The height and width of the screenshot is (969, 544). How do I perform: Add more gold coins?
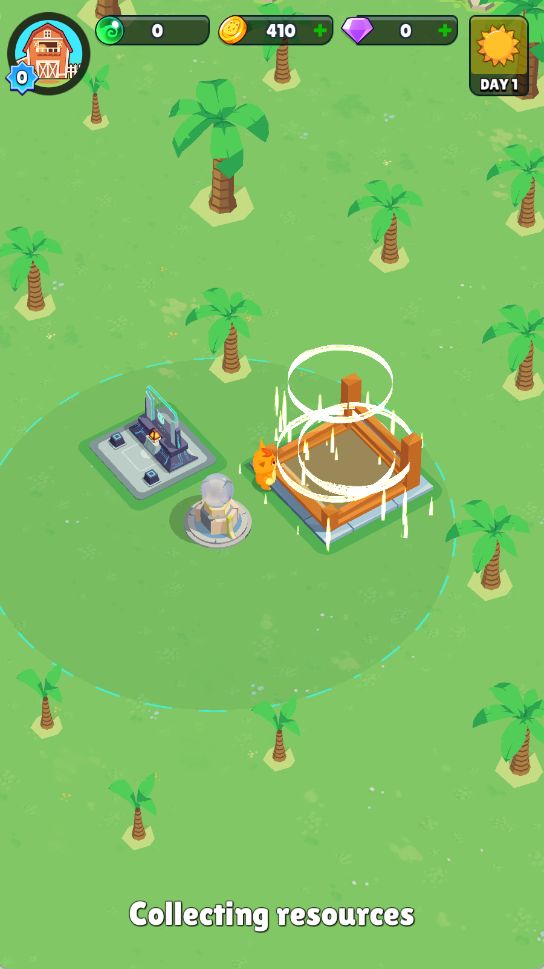point(320,30)
